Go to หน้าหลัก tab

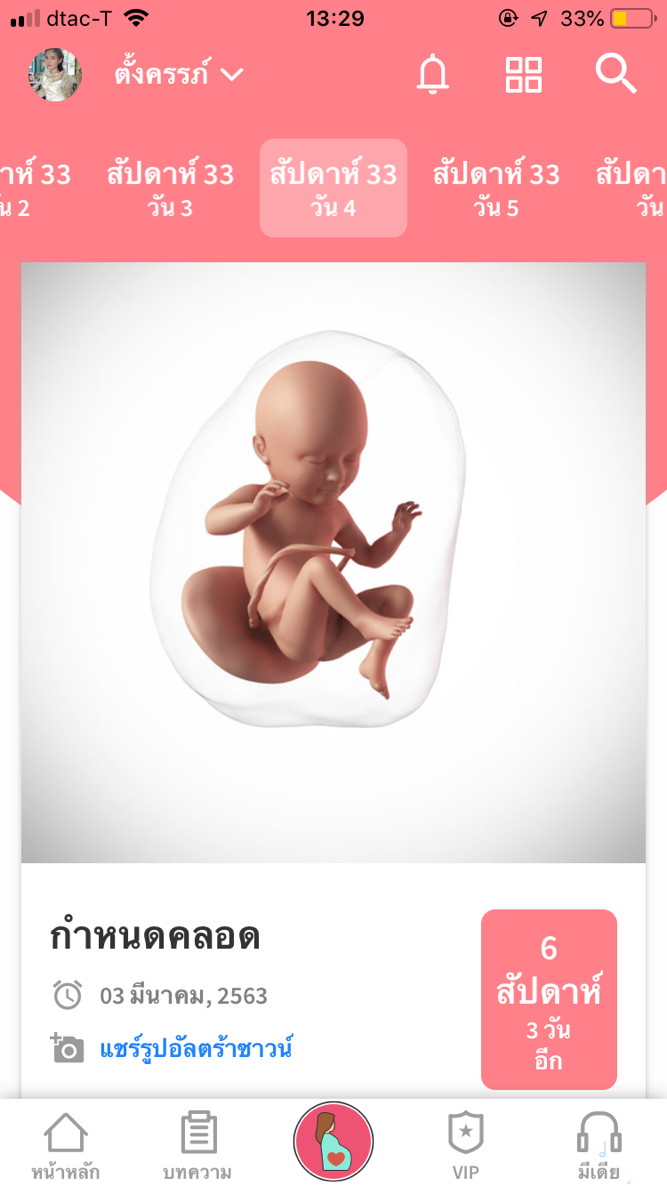pyautogui.click(x=66, y=1146)
